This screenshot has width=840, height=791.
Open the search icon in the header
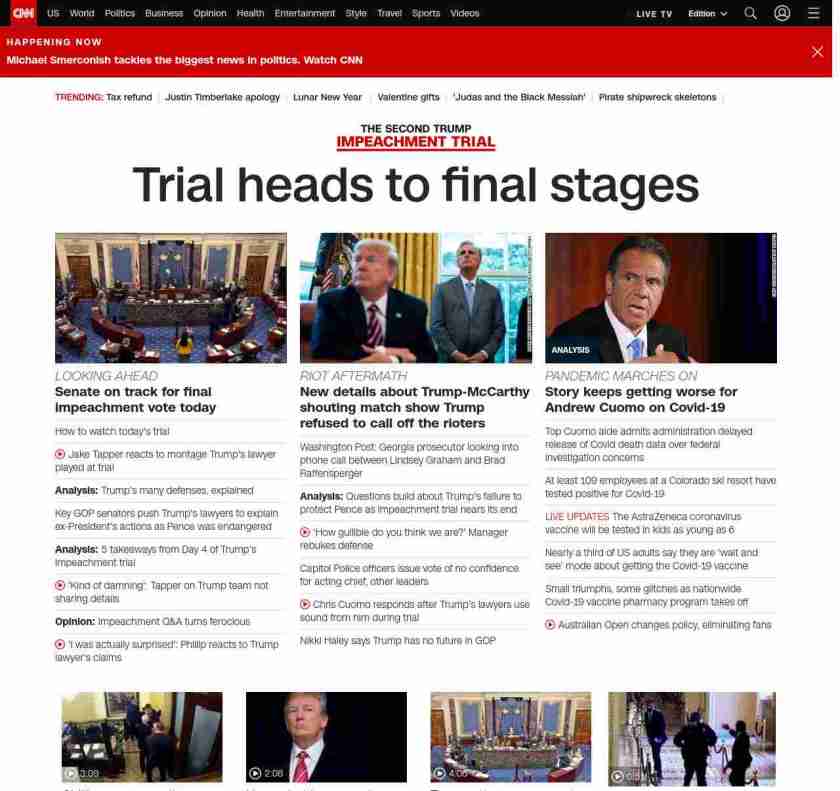point(750,13)
